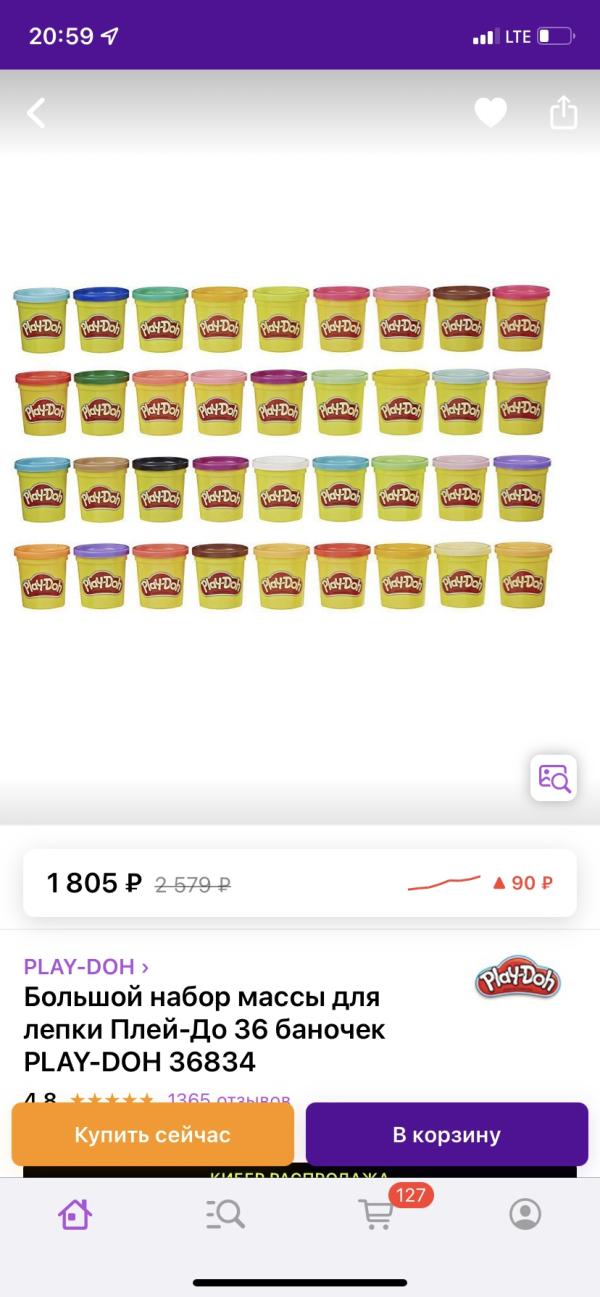The width and height of the screenshot is (600, 1297).
Task: Share this product
Action: pyautogui.click(x=564, y=112)
